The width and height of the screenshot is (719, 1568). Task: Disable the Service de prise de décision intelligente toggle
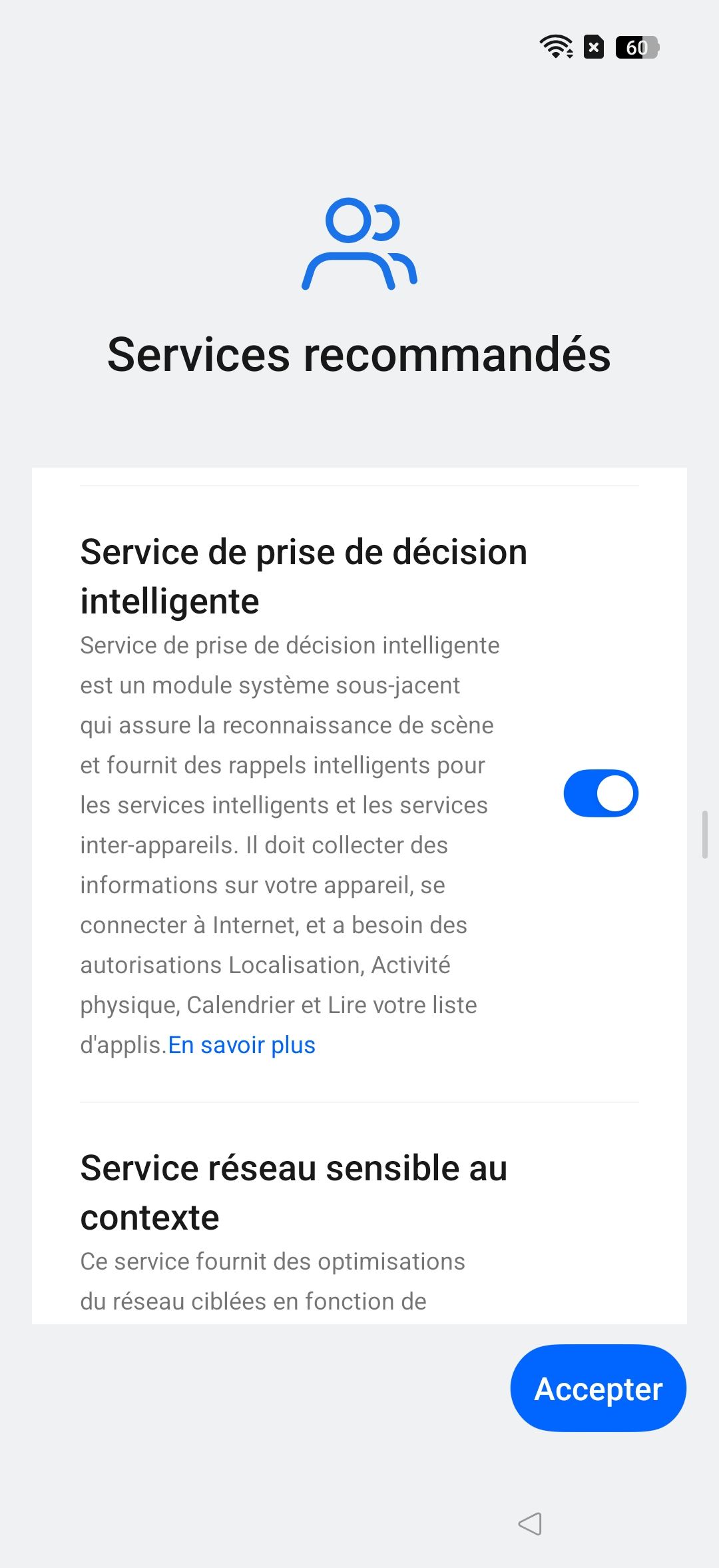pyautogui.click(x=600, y=793)
